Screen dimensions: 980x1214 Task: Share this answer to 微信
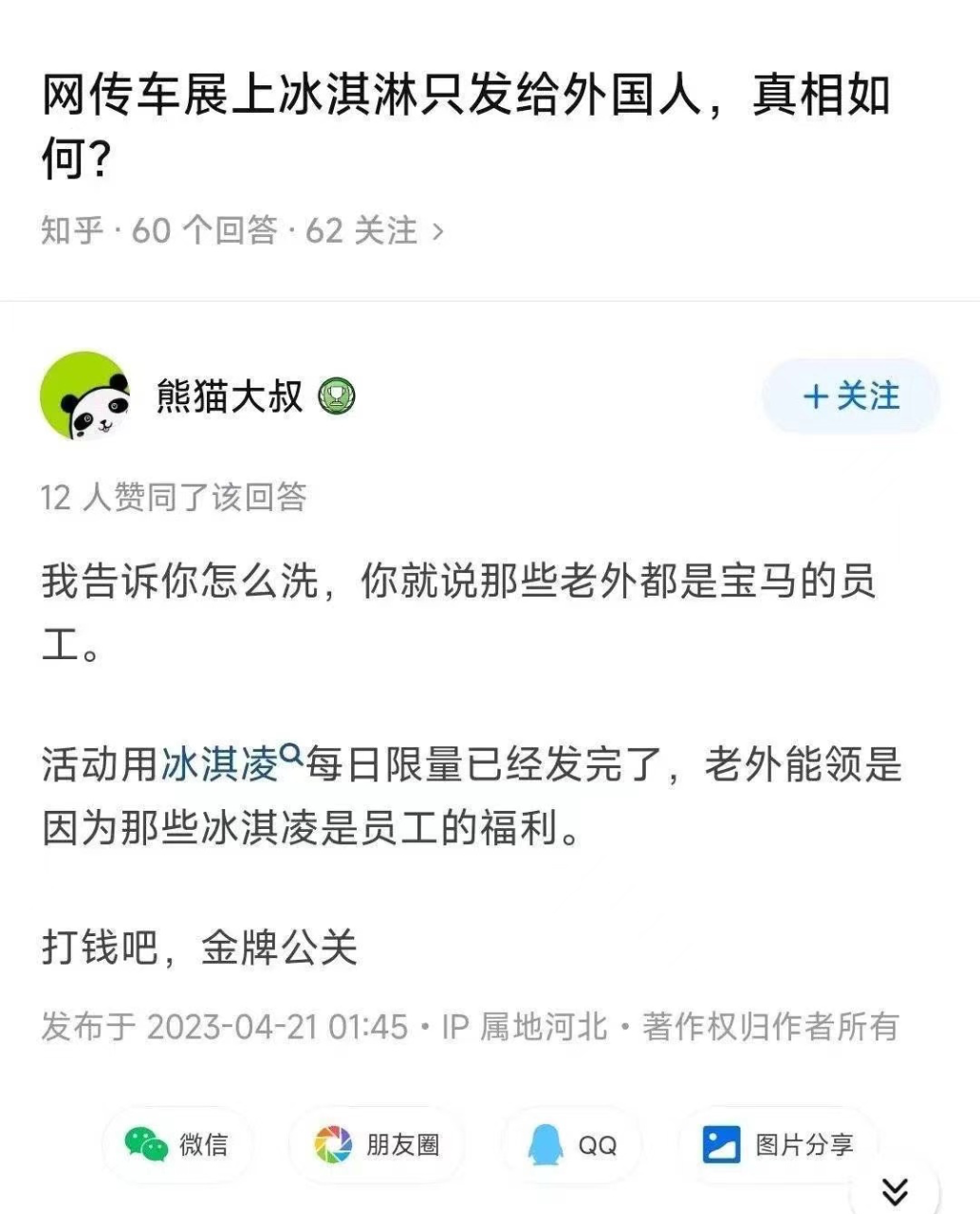177,1145
